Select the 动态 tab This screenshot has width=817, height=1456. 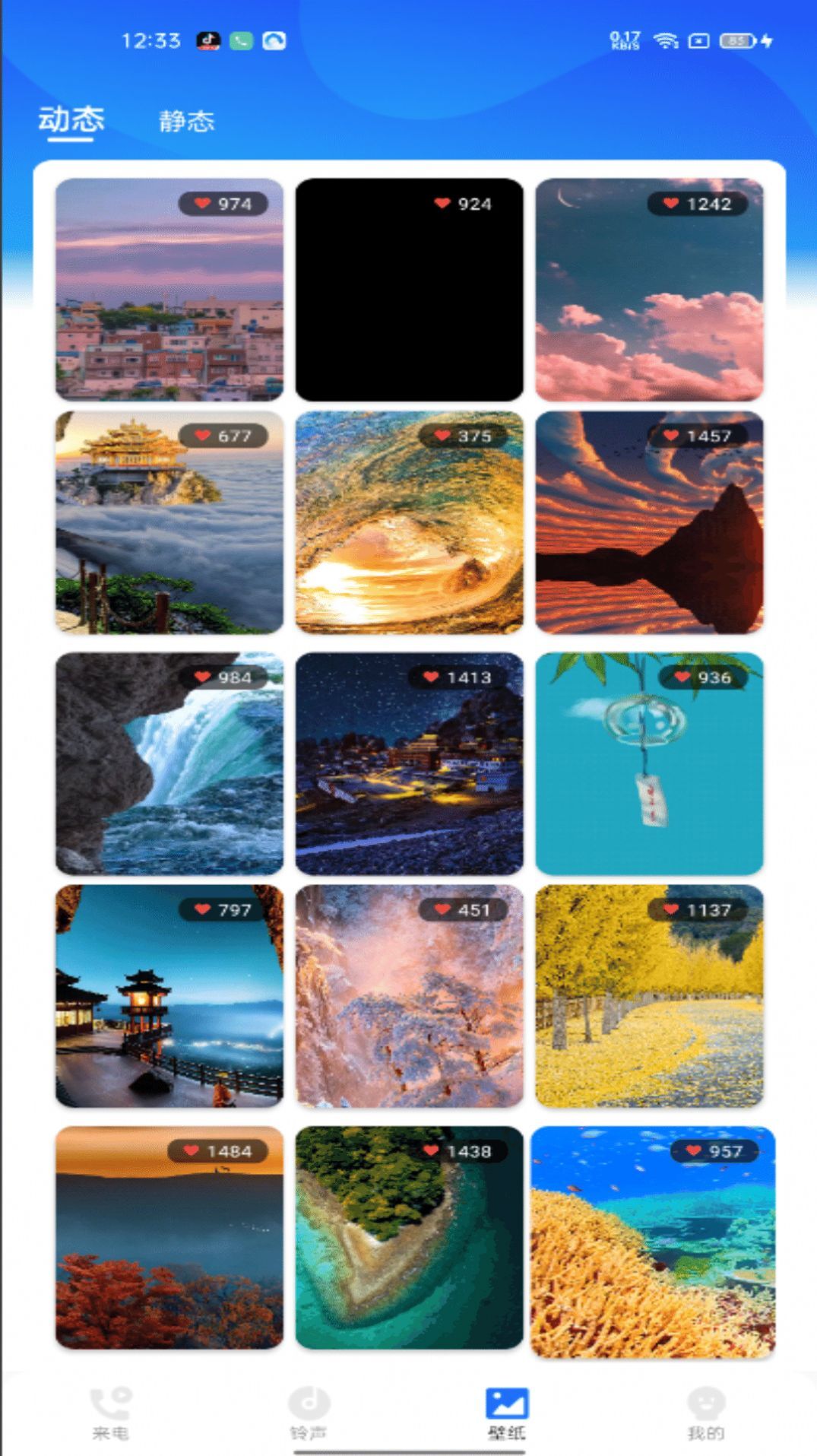click(x=71, y=119)
